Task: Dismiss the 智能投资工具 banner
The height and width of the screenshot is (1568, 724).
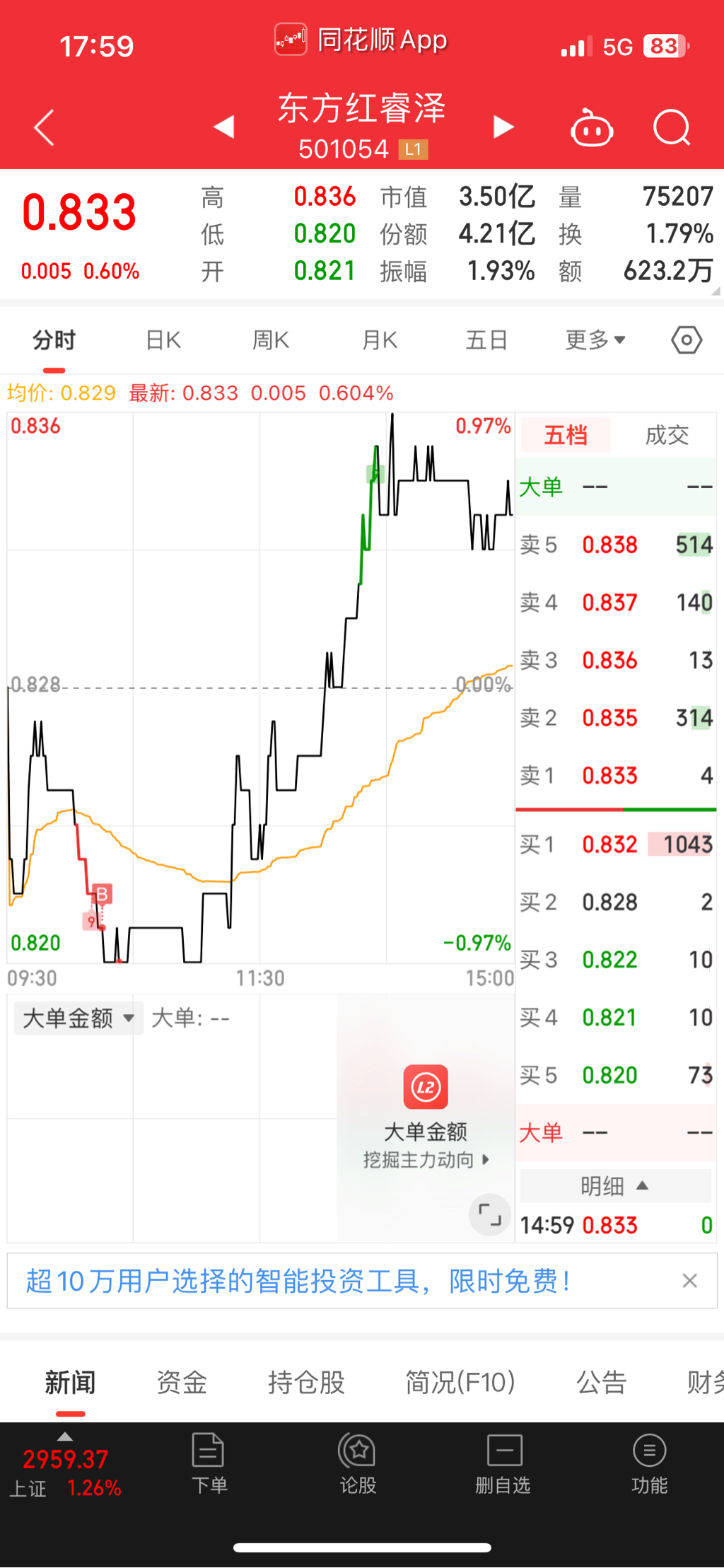Action: (x=689, y=1281)
